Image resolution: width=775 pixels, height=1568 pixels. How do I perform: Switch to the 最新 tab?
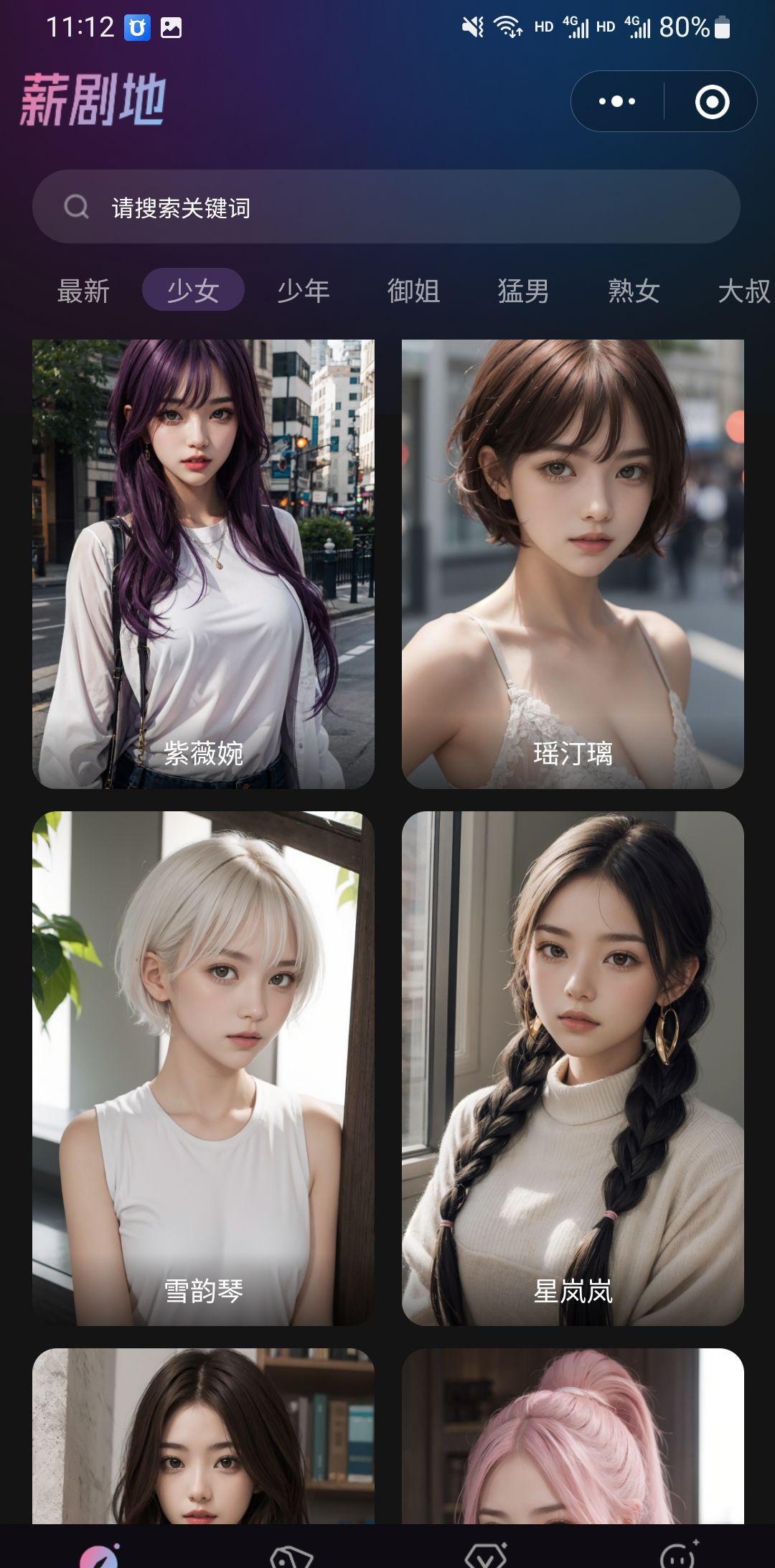[x=83, y=291]
